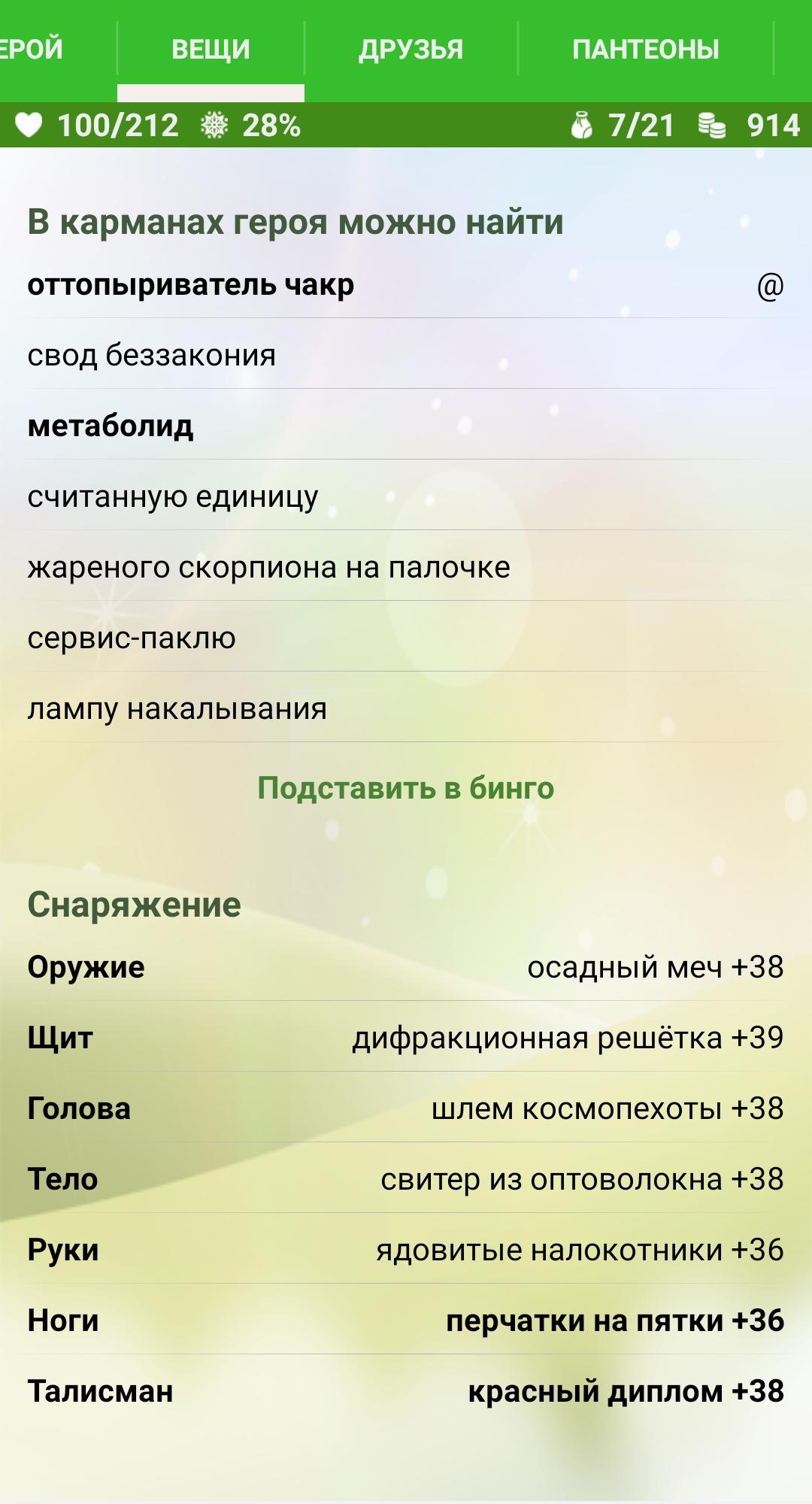Open the метаболид item
Viewport: 812px width, 1504px height.
pos(111,426)
